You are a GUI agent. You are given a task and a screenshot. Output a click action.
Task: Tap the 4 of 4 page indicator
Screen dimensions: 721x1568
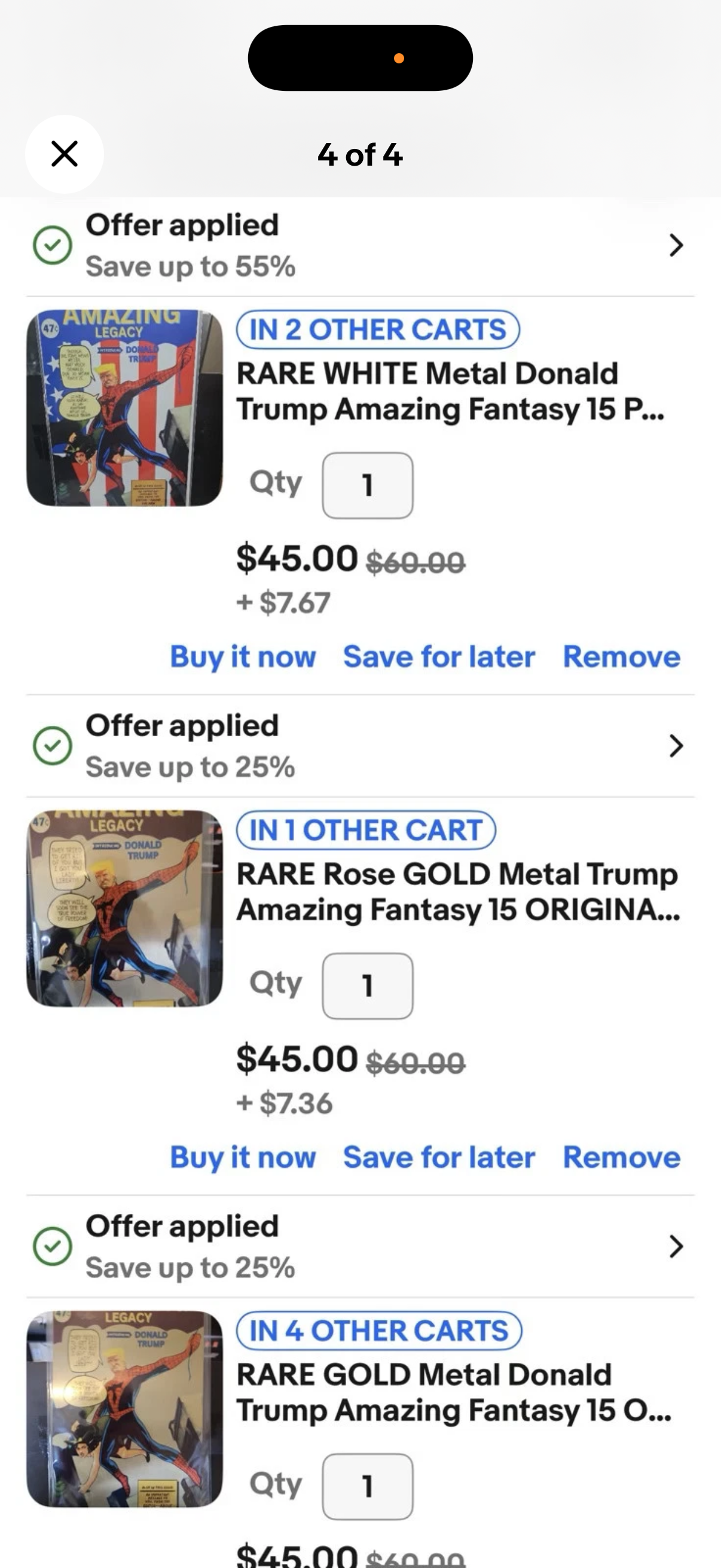[360, 156]
